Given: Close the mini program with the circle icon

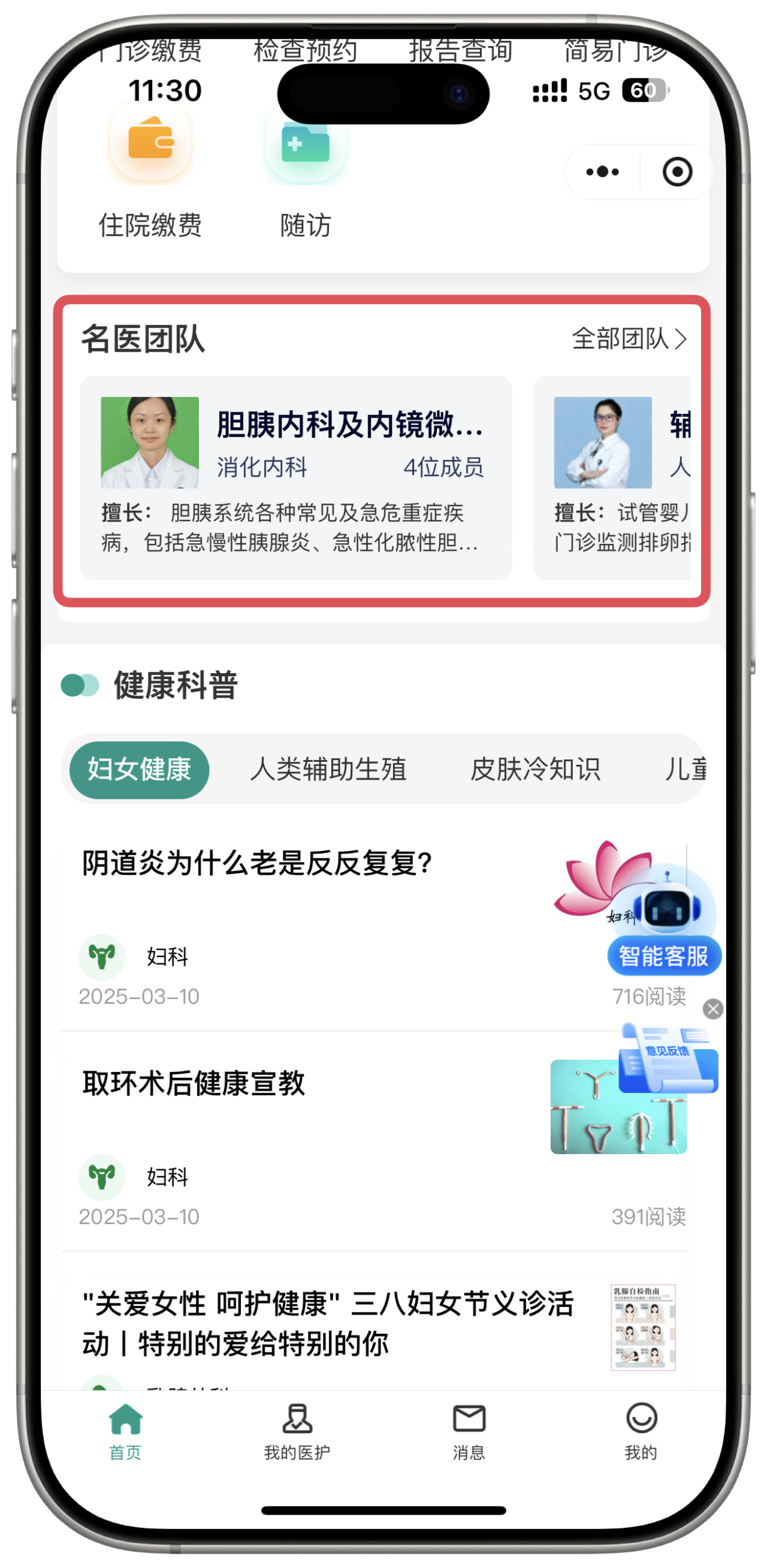Looking at the screenshot, I should coord(677,172).
